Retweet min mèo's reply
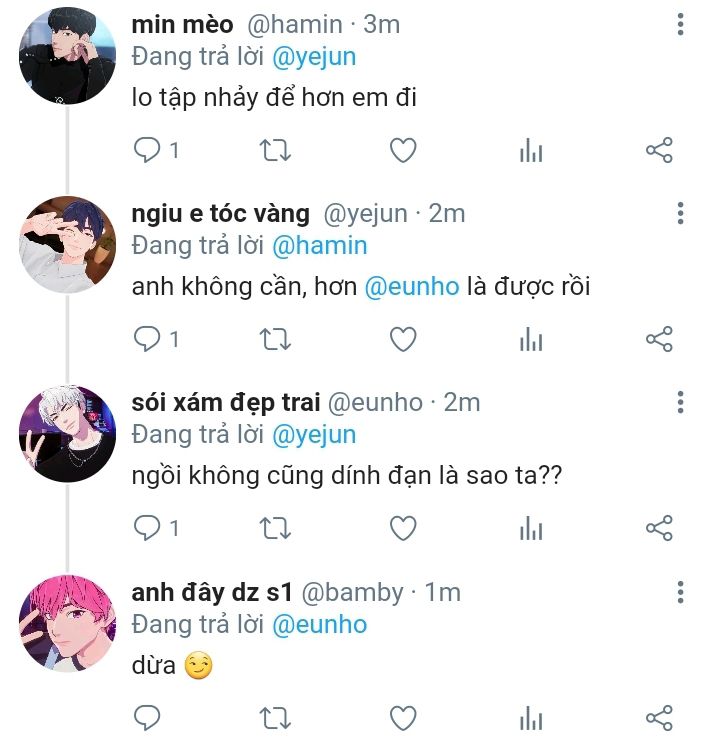This screenshot has width=720, height=742. coord(275,151)
